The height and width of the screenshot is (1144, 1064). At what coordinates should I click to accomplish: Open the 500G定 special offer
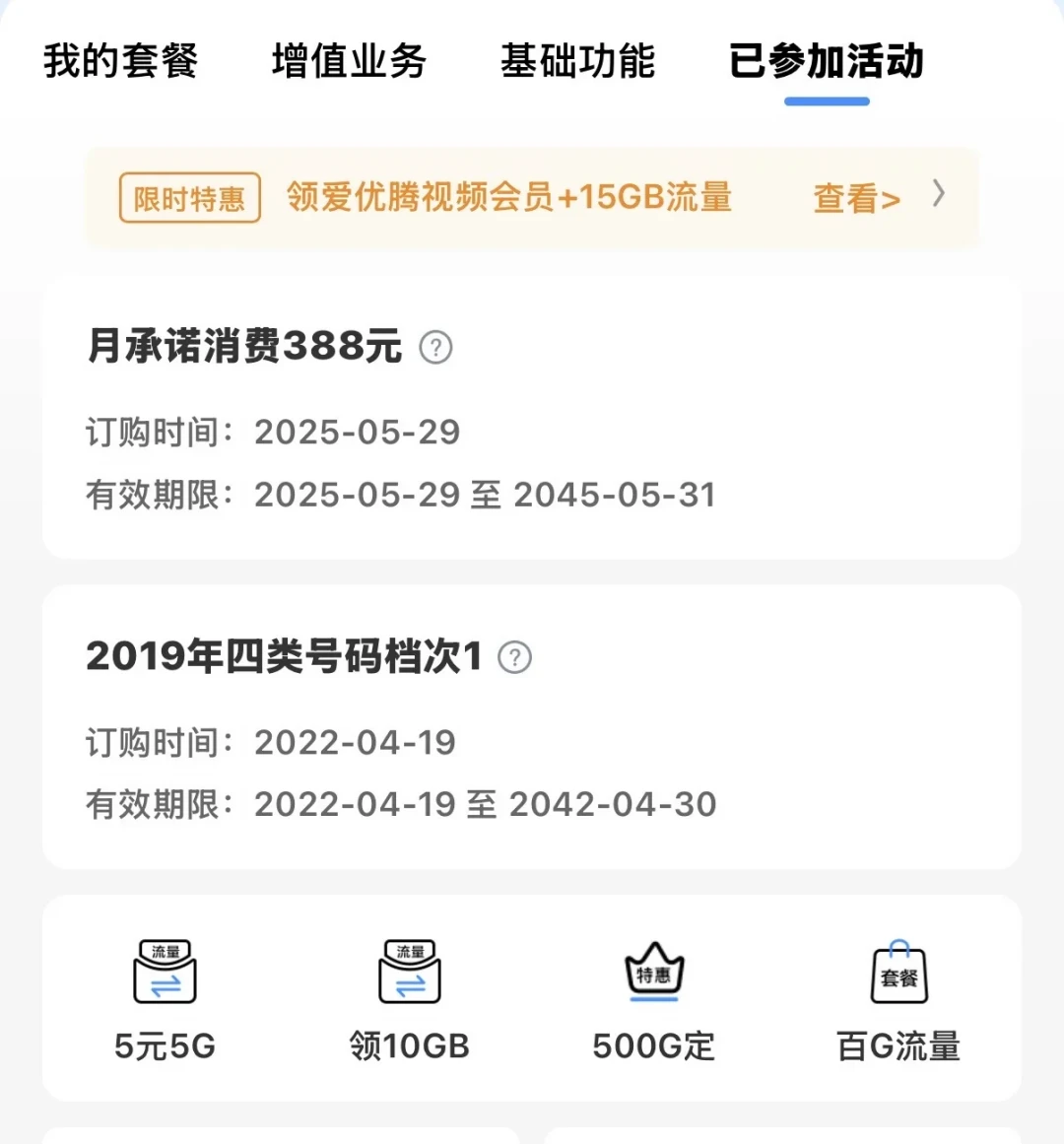(x=653, y=1000)
